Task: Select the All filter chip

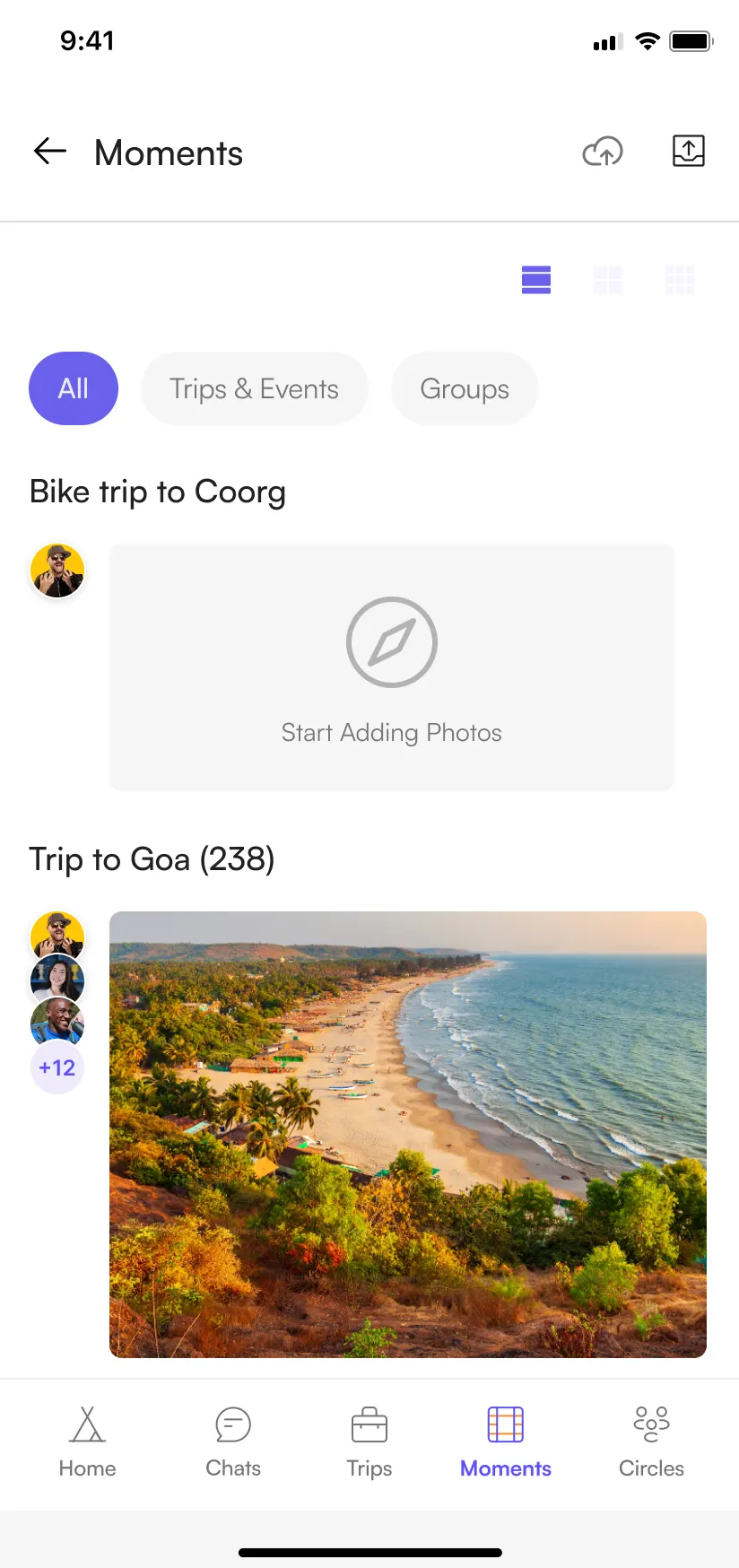Action: 74,388
